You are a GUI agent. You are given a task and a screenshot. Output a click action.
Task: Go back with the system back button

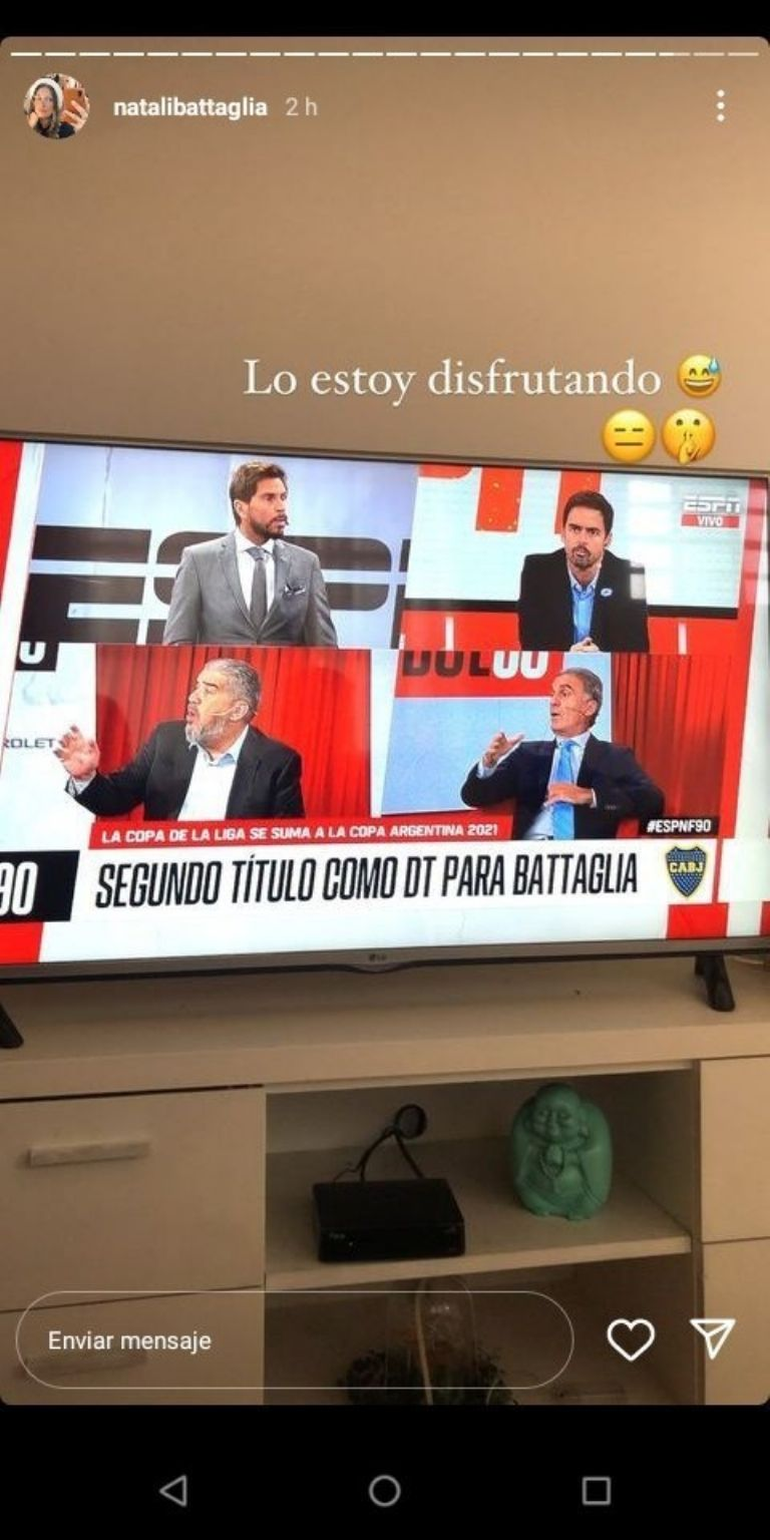(x=173, y=1491)
